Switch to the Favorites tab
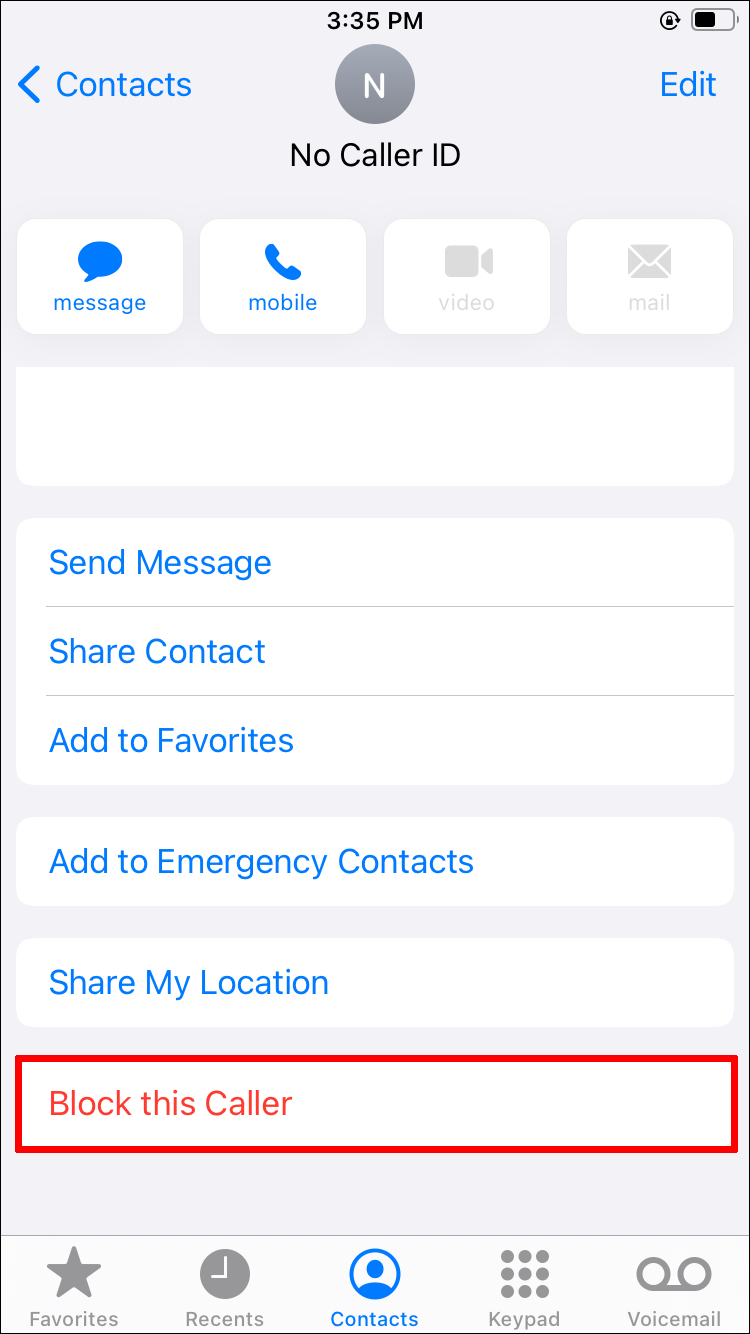The width and height of the screenshot is (750, 1334). tap(74, 1287)
